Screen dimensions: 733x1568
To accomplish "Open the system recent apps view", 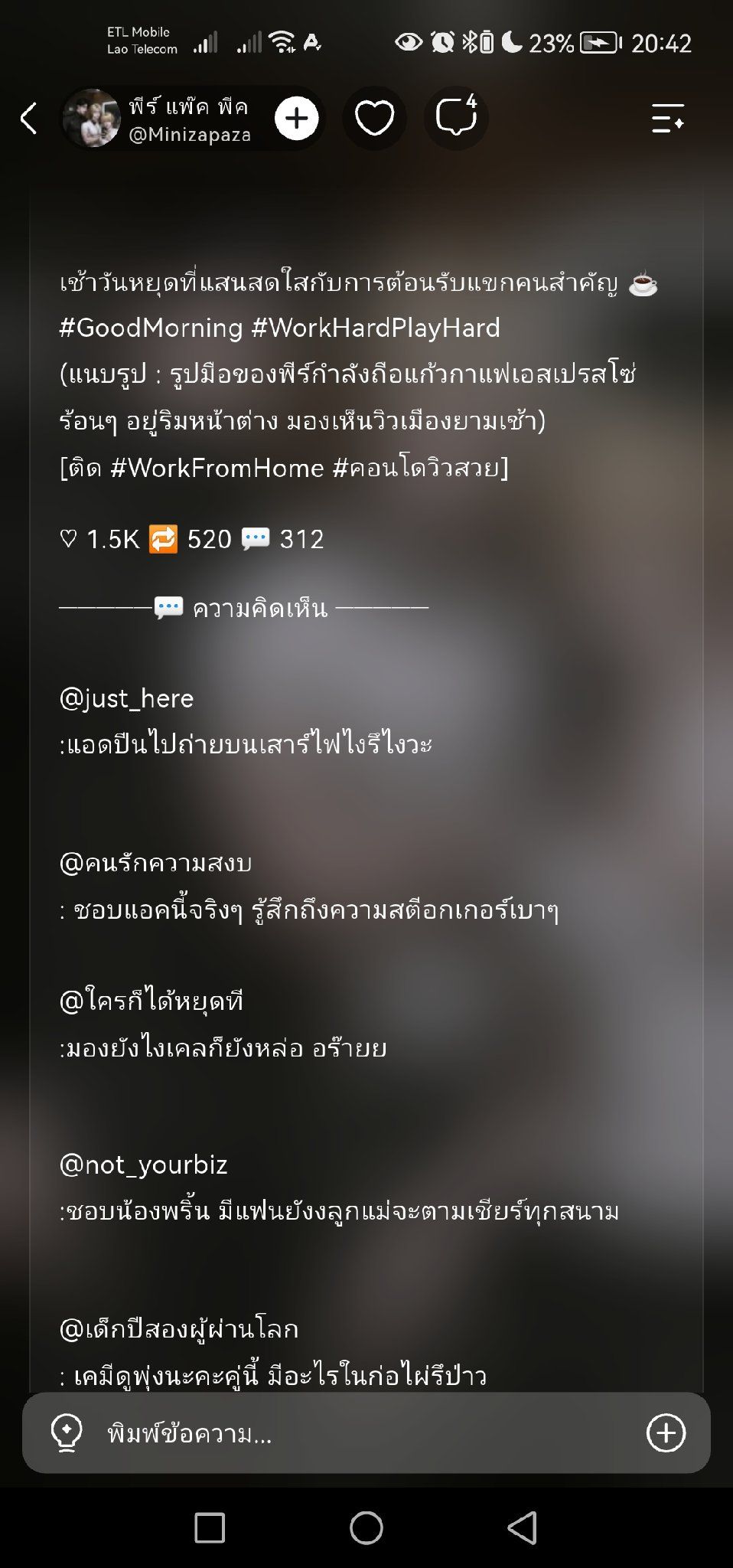I will click(x=210, y=1528).
